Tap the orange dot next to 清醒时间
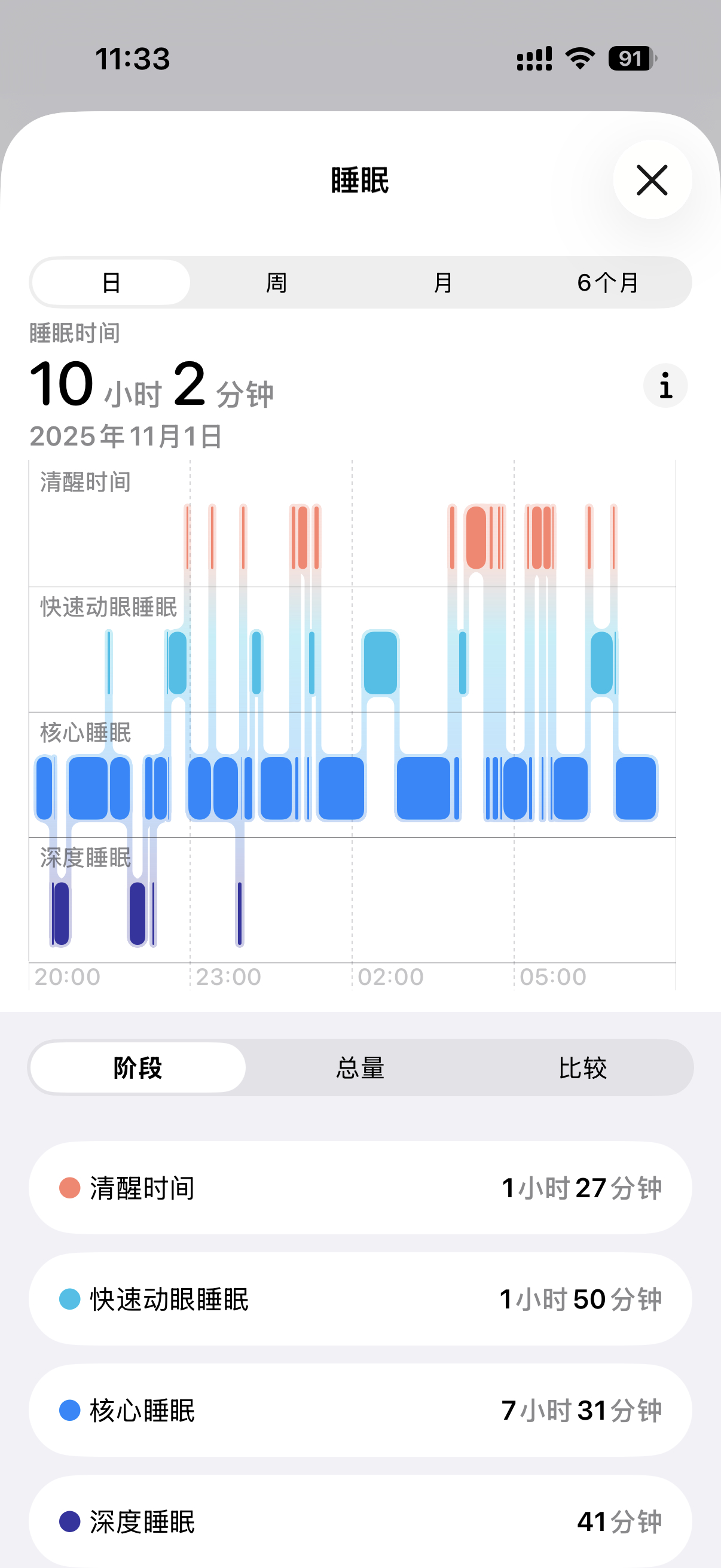Viewport: 721px width, 1568px height. click(69, 1188)
